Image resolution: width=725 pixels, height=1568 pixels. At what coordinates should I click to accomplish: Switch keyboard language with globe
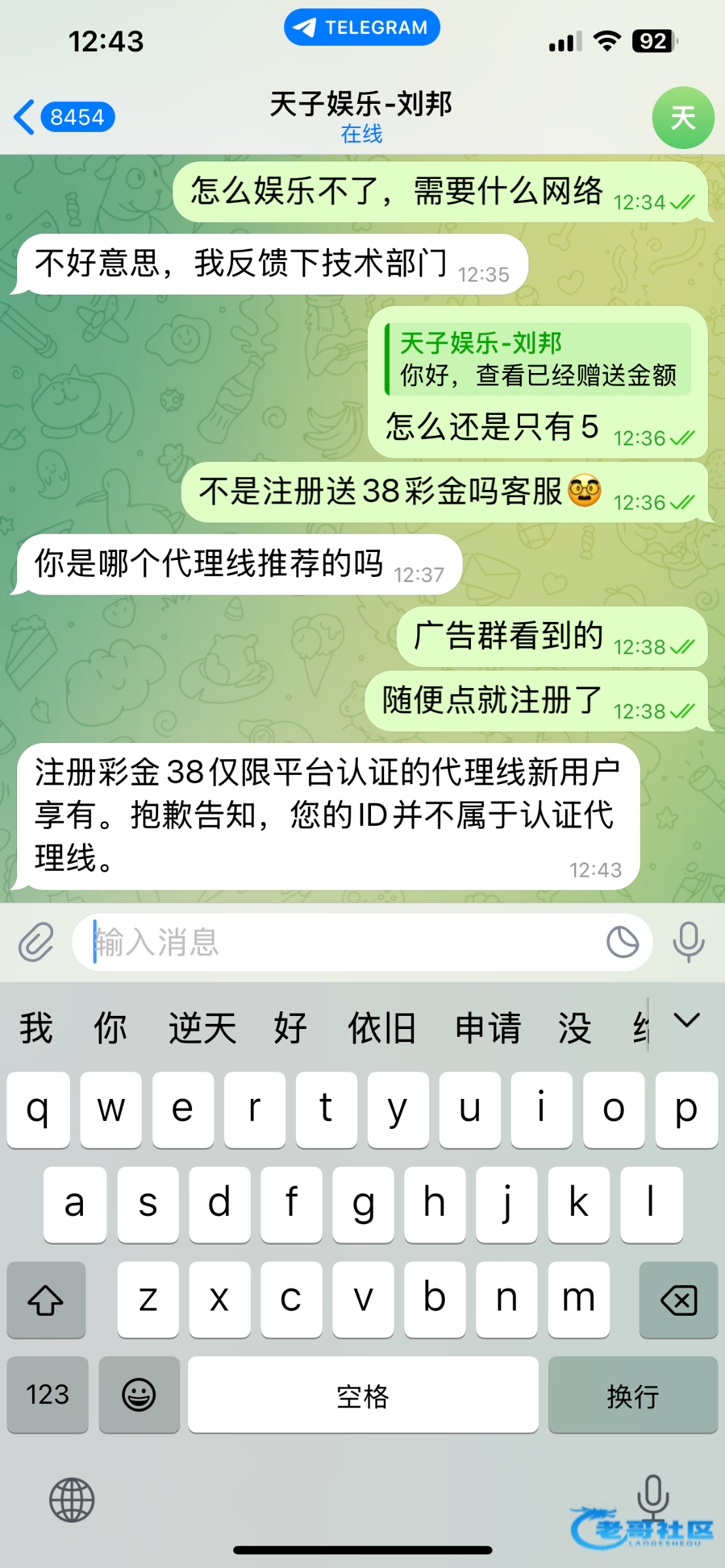click(72, 1500)
